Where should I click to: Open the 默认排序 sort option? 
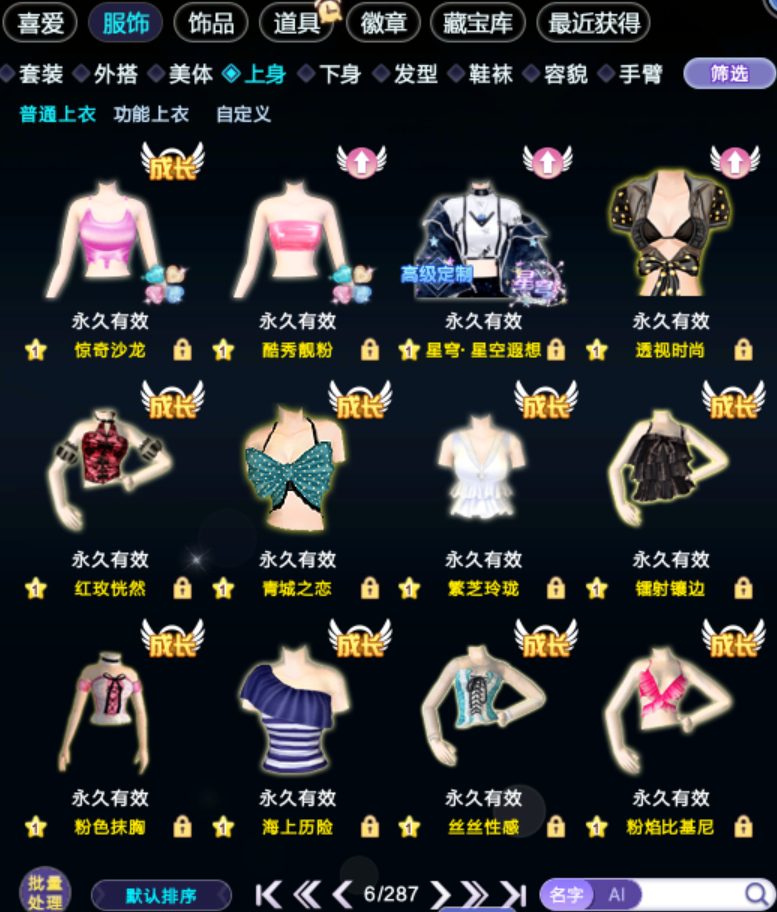point(161,895)
